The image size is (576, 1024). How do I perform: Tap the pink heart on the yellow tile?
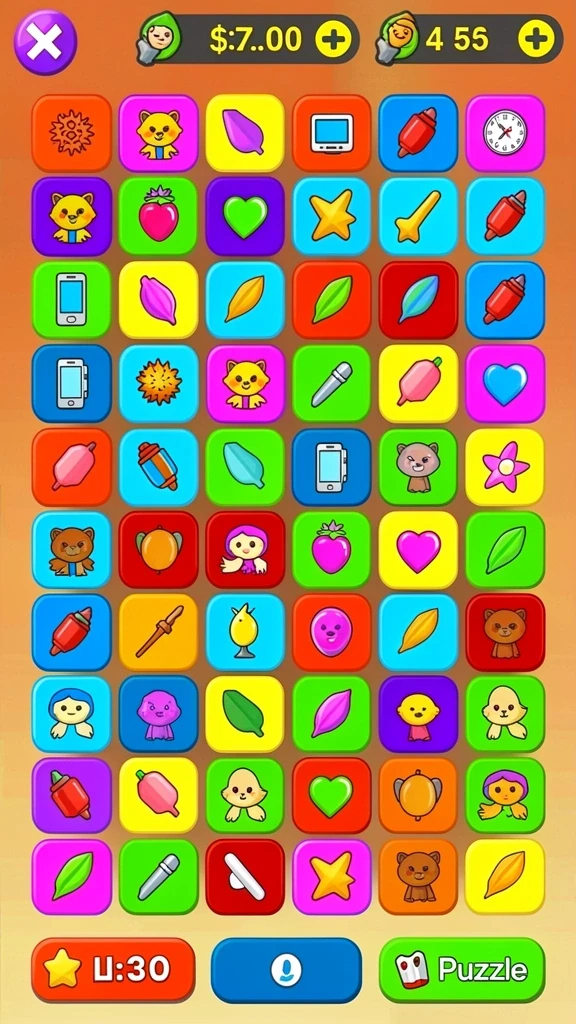tap(419, 550)
